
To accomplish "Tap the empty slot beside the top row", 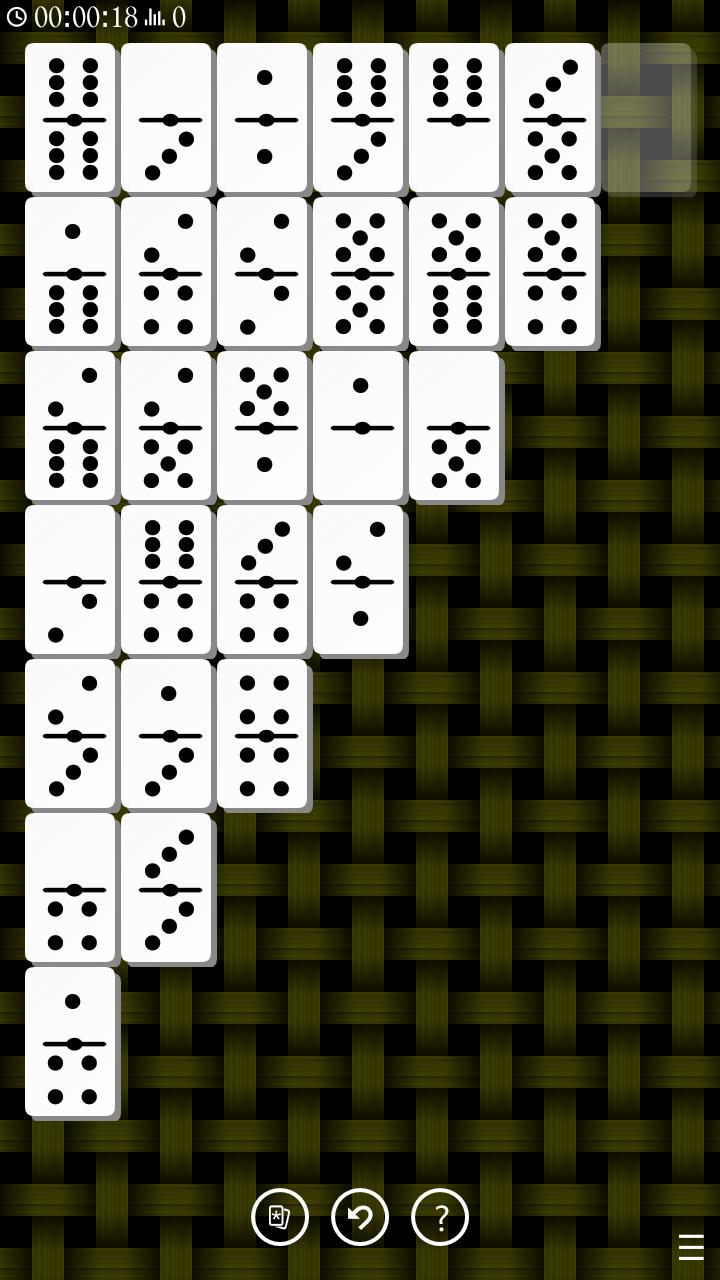I will click(646, 118).
